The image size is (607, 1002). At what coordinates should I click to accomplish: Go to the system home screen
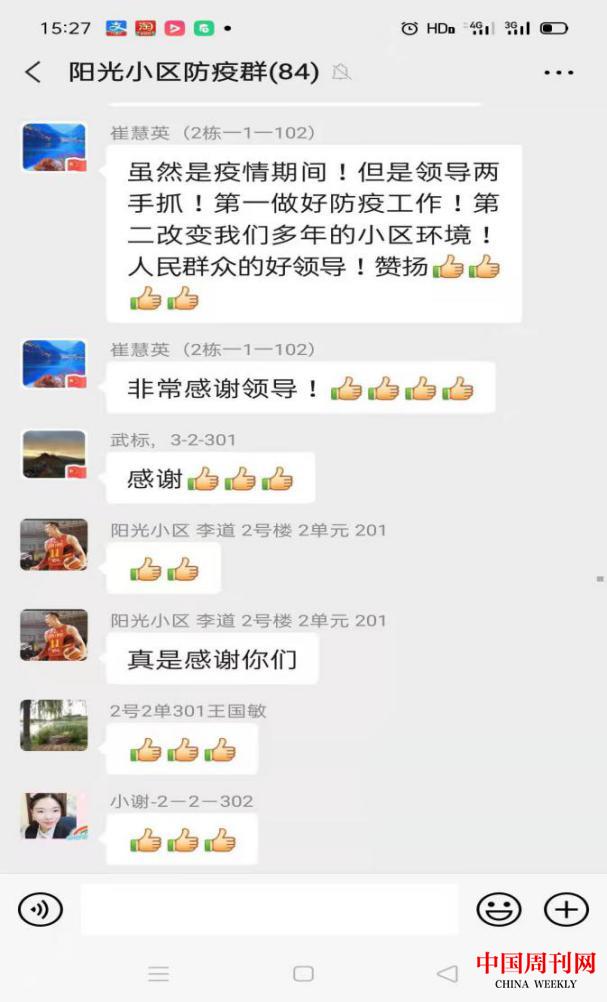pos(303,973)
